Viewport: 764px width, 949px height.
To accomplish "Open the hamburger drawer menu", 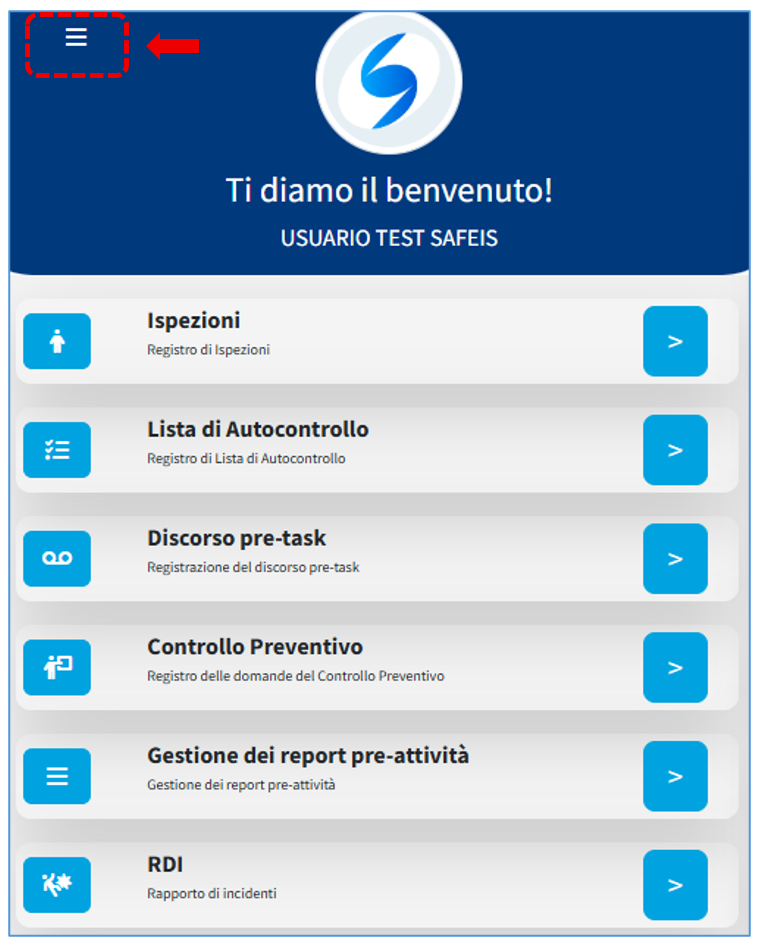I will [76, 38].
